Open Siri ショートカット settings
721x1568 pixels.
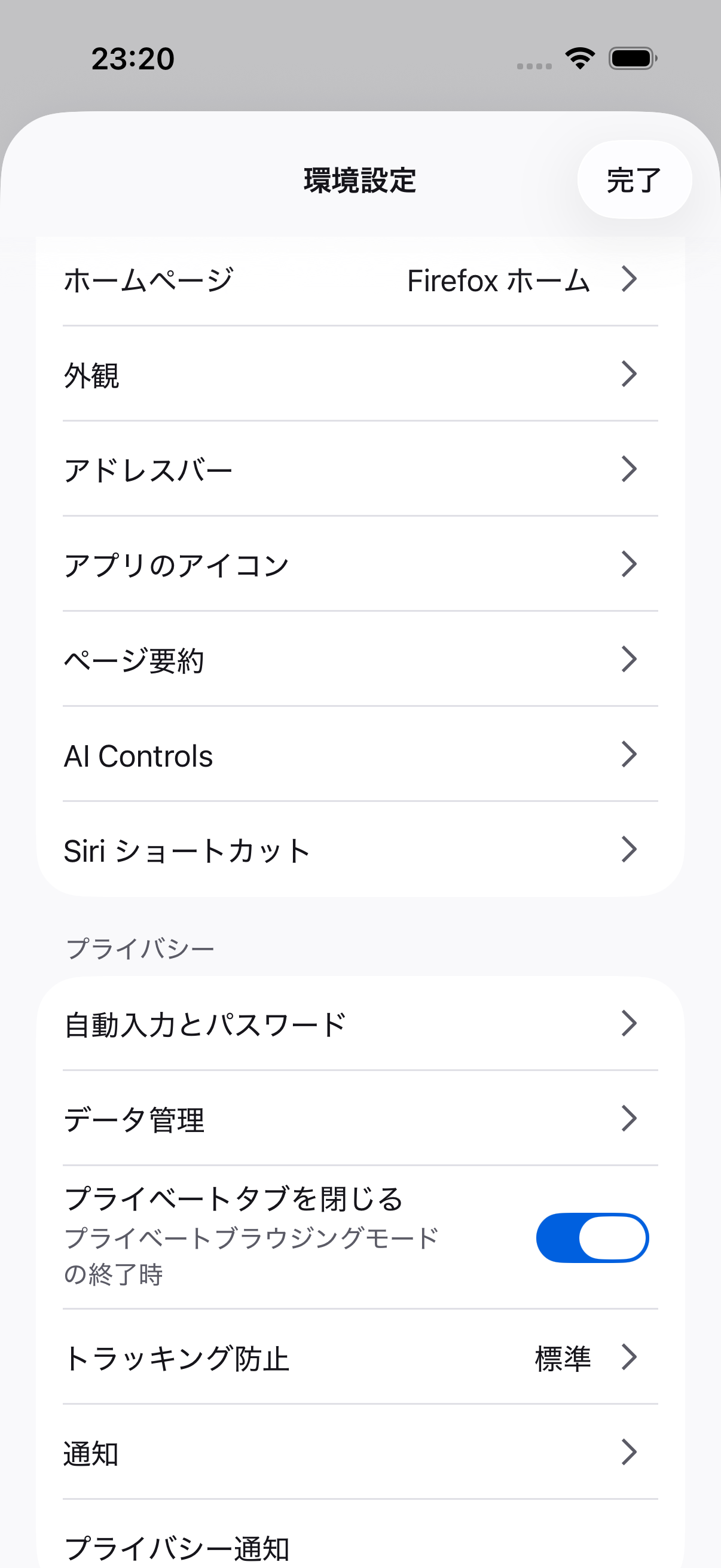coord(360,850)
